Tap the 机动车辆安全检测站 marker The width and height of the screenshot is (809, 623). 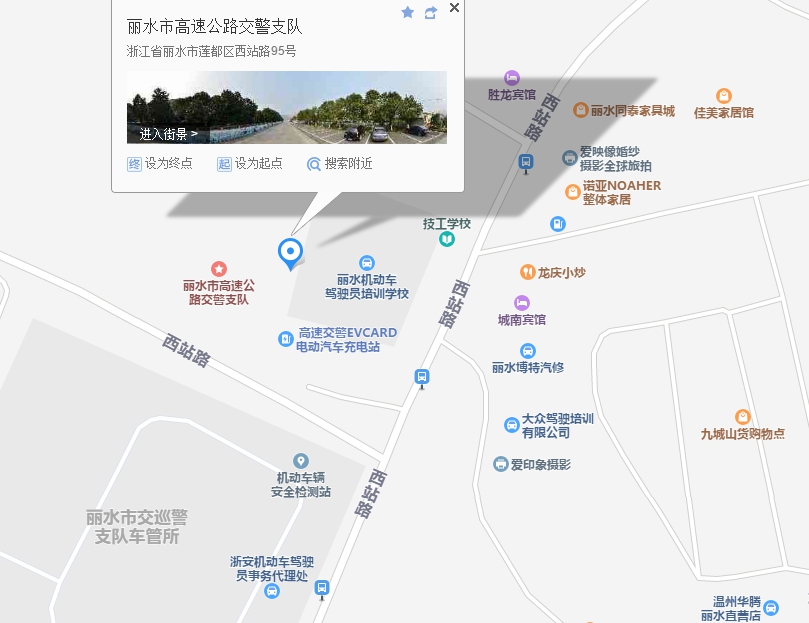[x=300, y=461]
